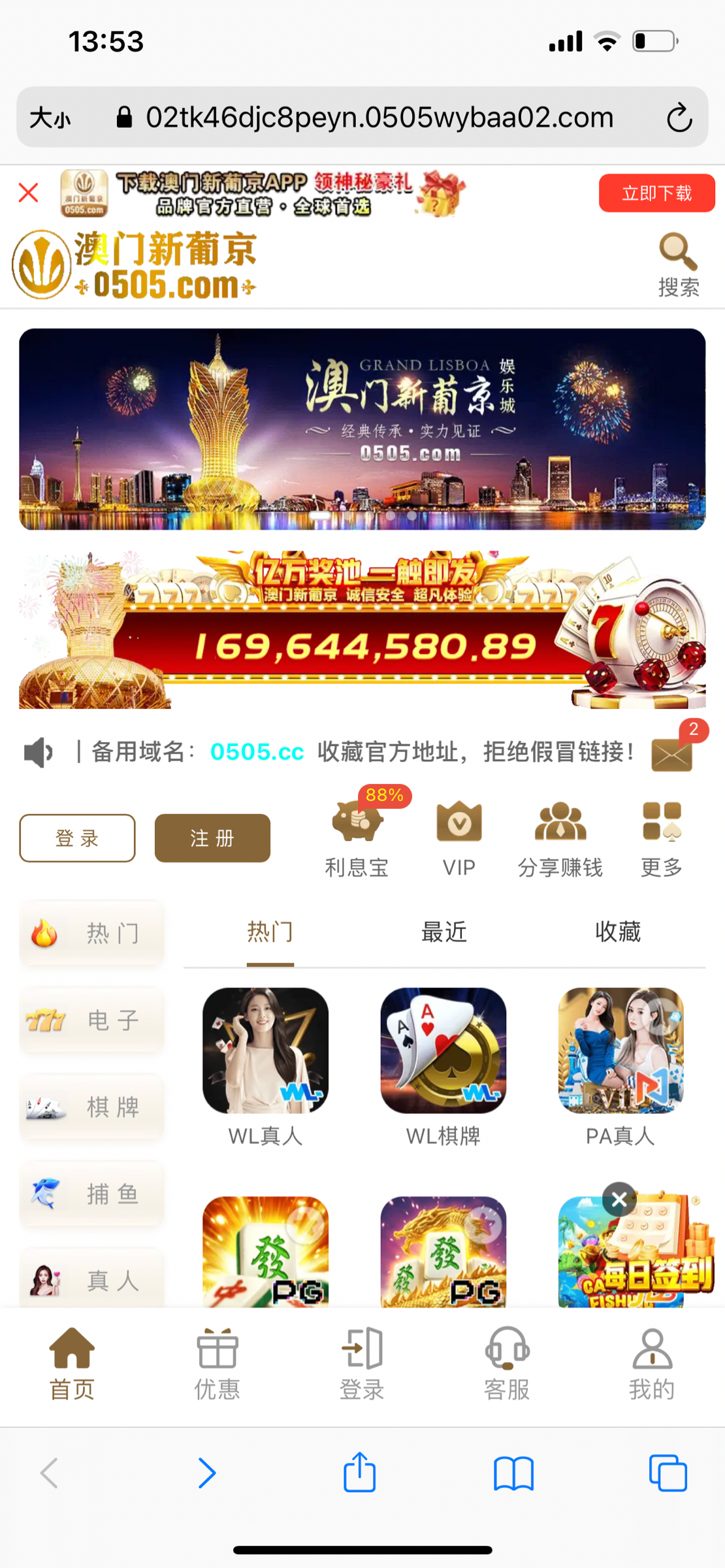Reload the page in Safari
This screenshot has width=725, height=1568.
pyautogui.click(x=679, y=118)
